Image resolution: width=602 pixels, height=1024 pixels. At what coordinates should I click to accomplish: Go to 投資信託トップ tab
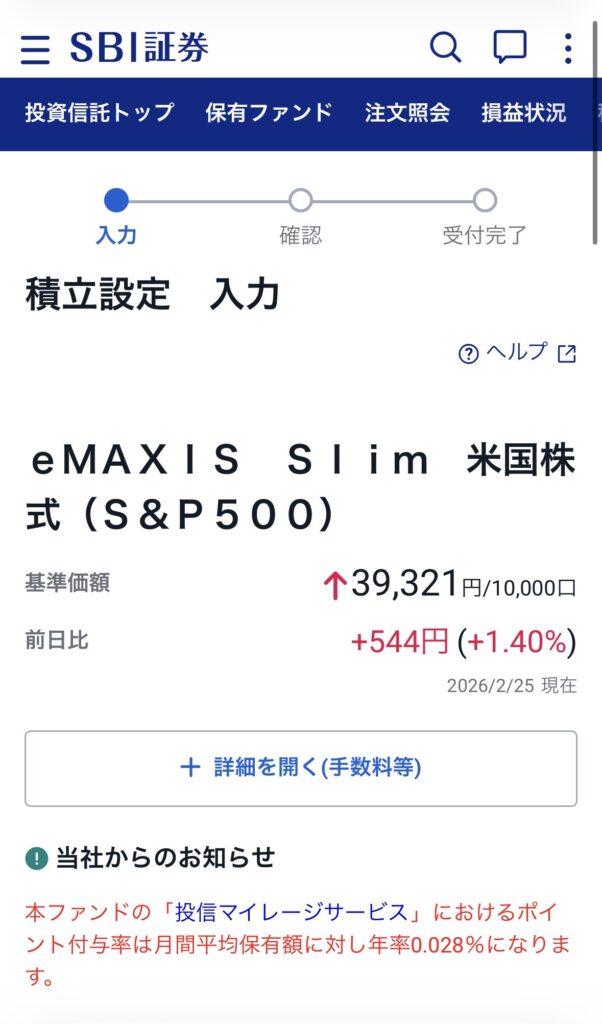pos(99,112)
